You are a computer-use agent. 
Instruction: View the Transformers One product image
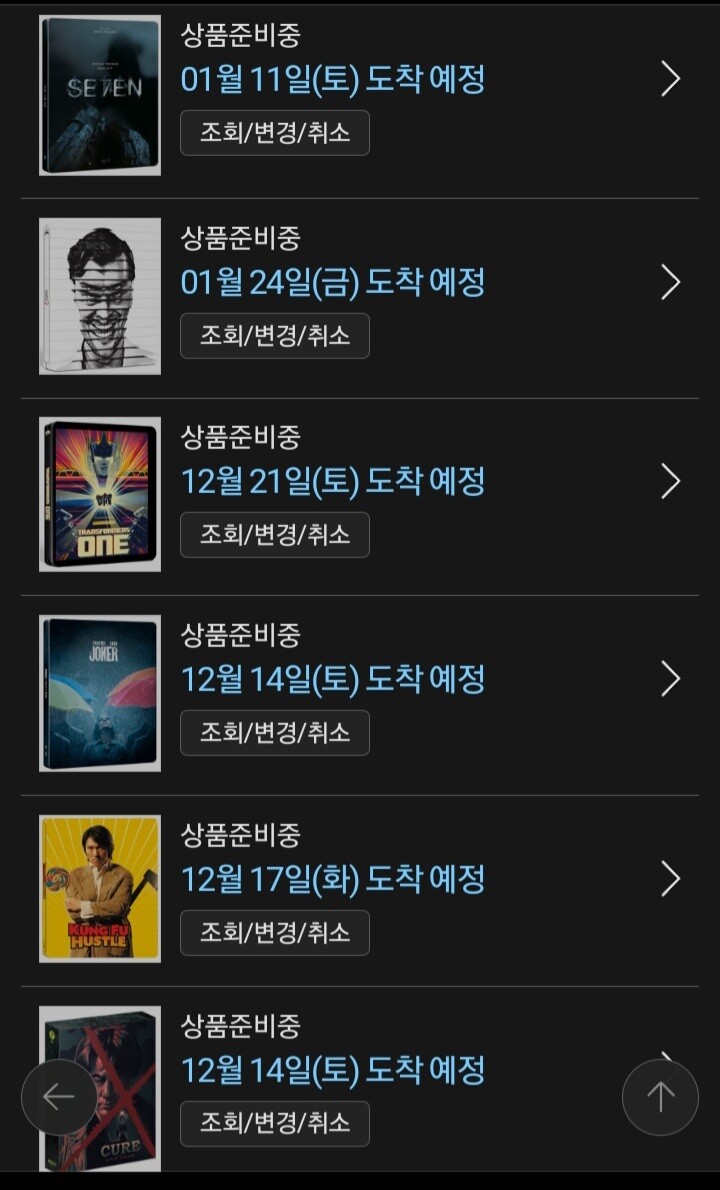point(100,494)
